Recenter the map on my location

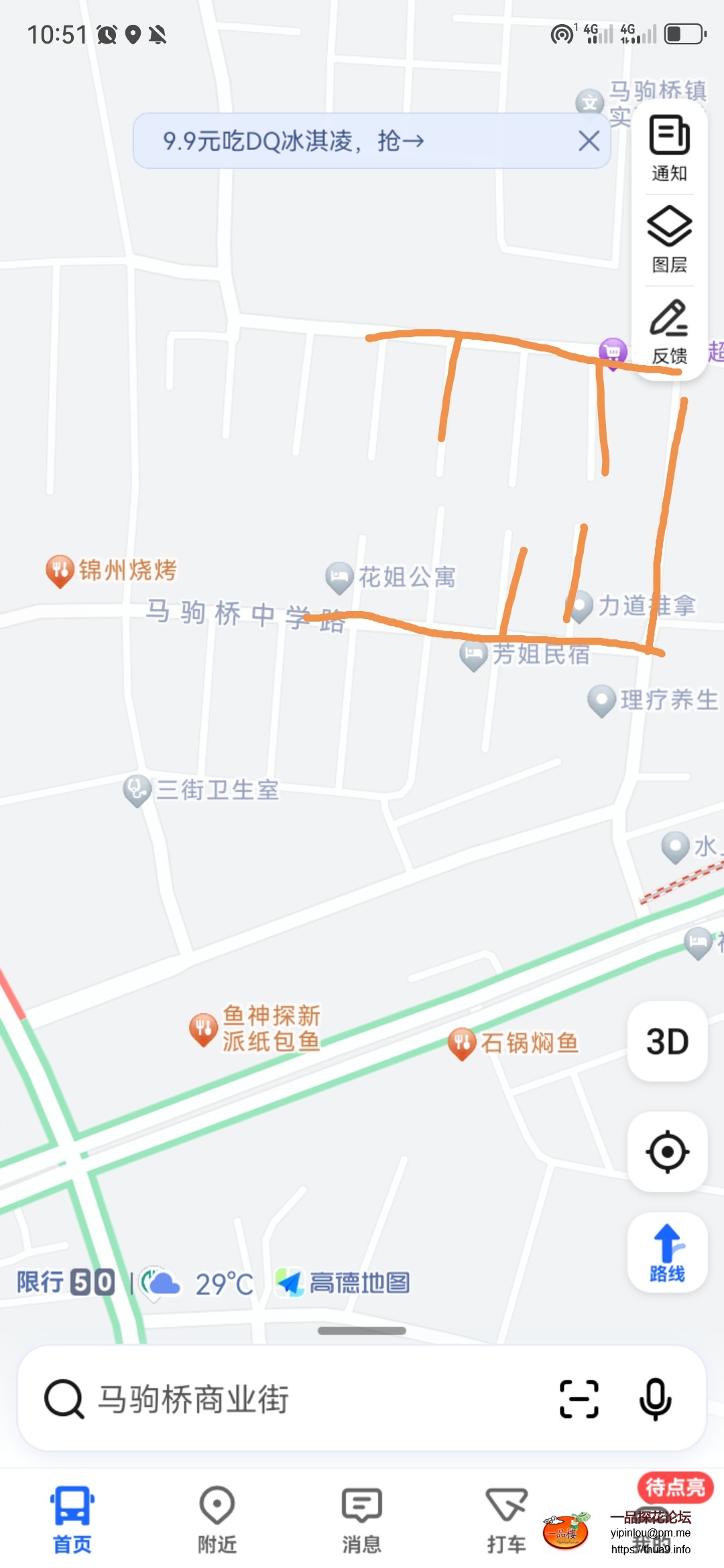tap(667, 1152)
